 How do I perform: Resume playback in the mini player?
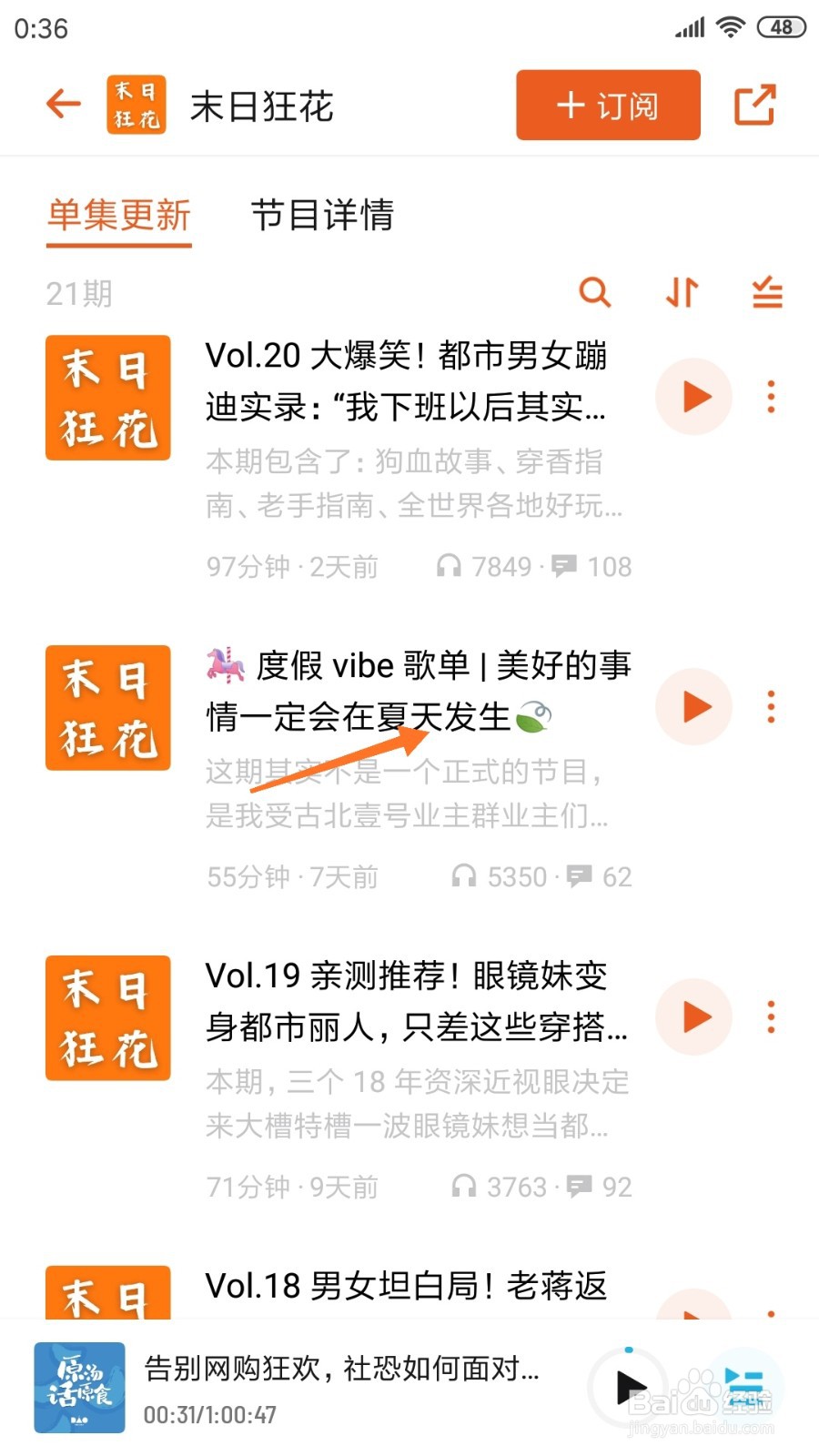pos(629,1388)
